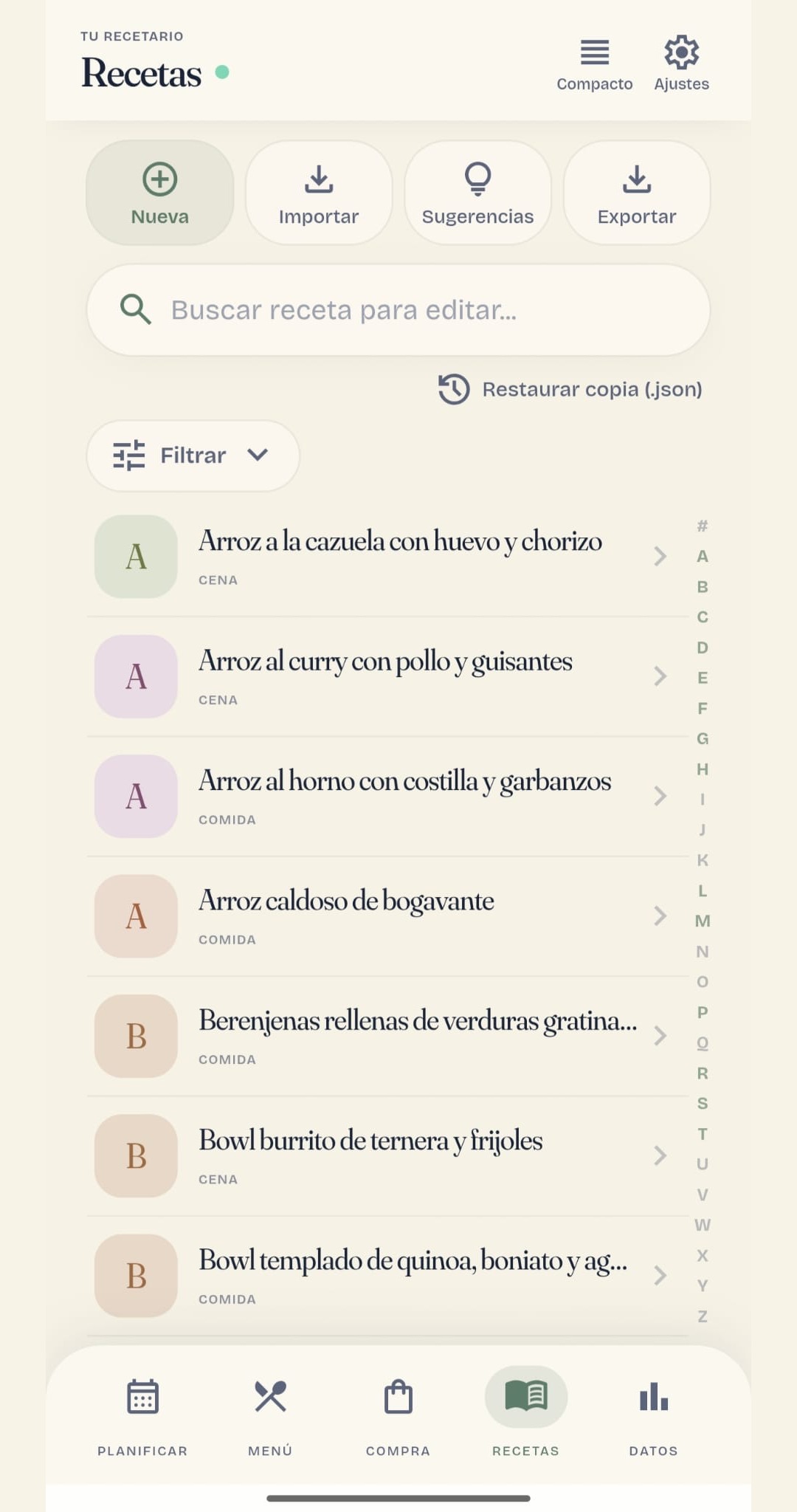Tap the Importar button
797x1512 pixels.
(319, 193)
